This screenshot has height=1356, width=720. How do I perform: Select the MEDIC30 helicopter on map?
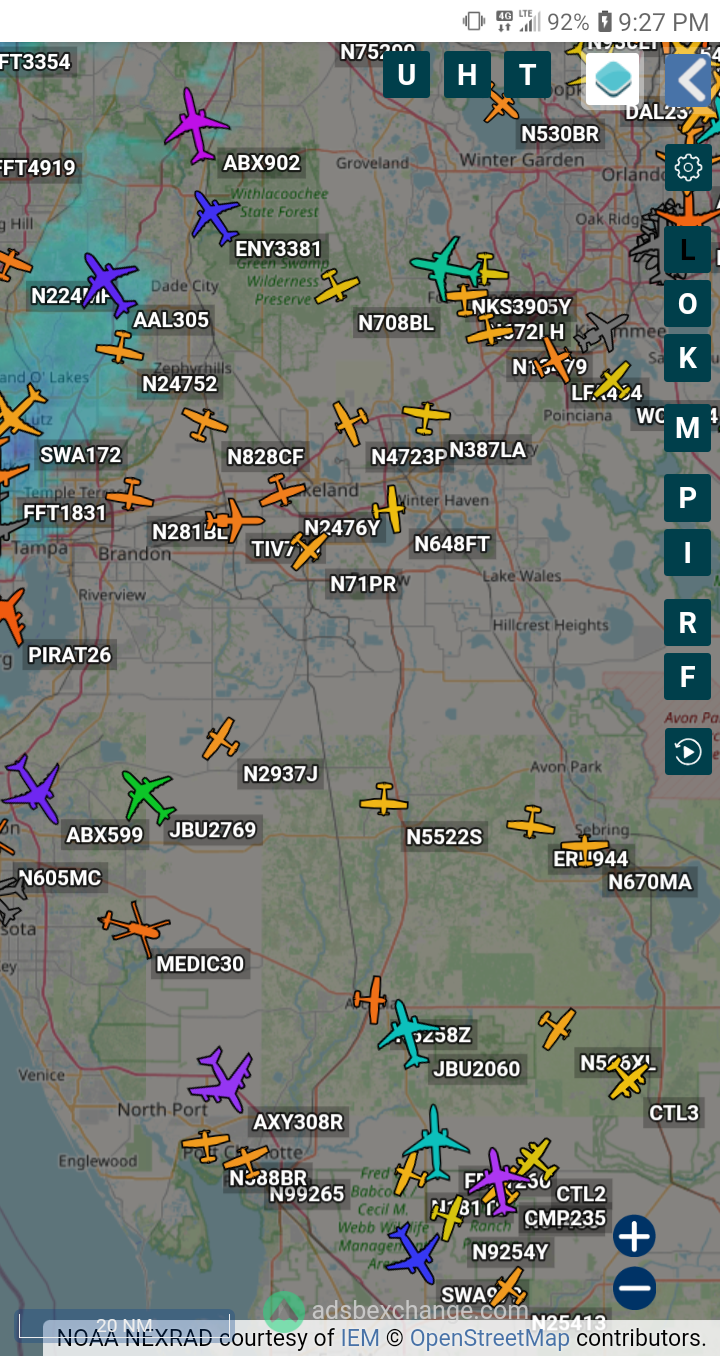135,927
